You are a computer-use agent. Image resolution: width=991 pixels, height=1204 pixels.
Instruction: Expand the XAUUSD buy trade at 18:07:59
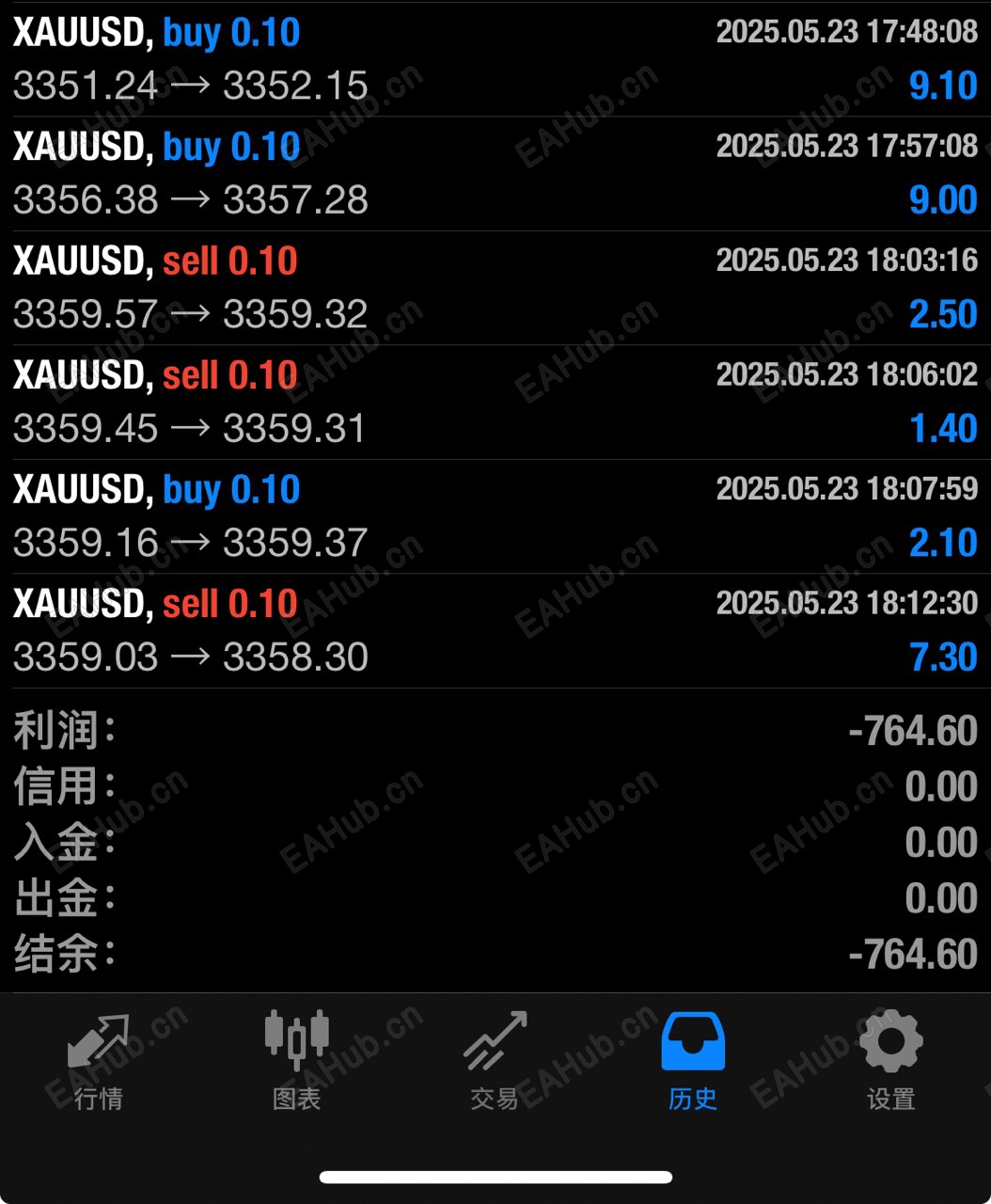tap(495, 516)
